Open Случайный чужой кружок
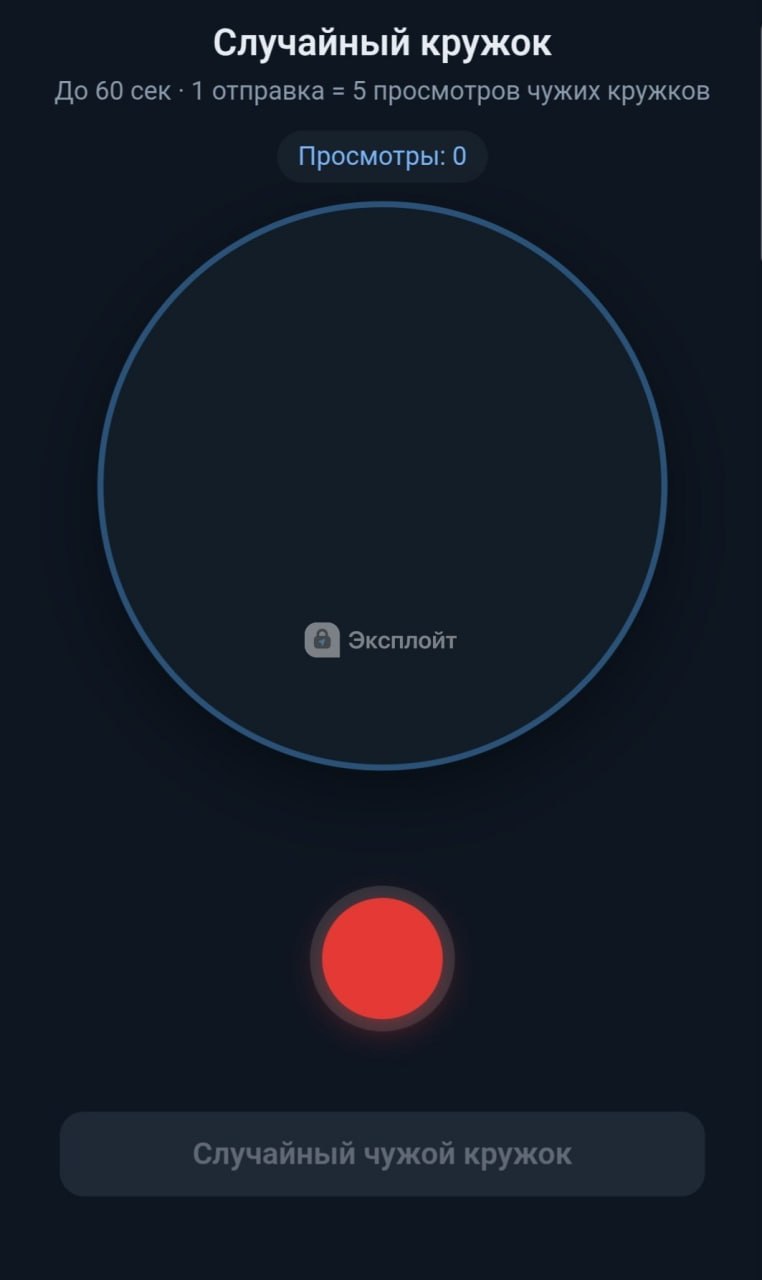Image resolution: width=762 pixels, height=1280 pixels. click(x=382, y=1154)
